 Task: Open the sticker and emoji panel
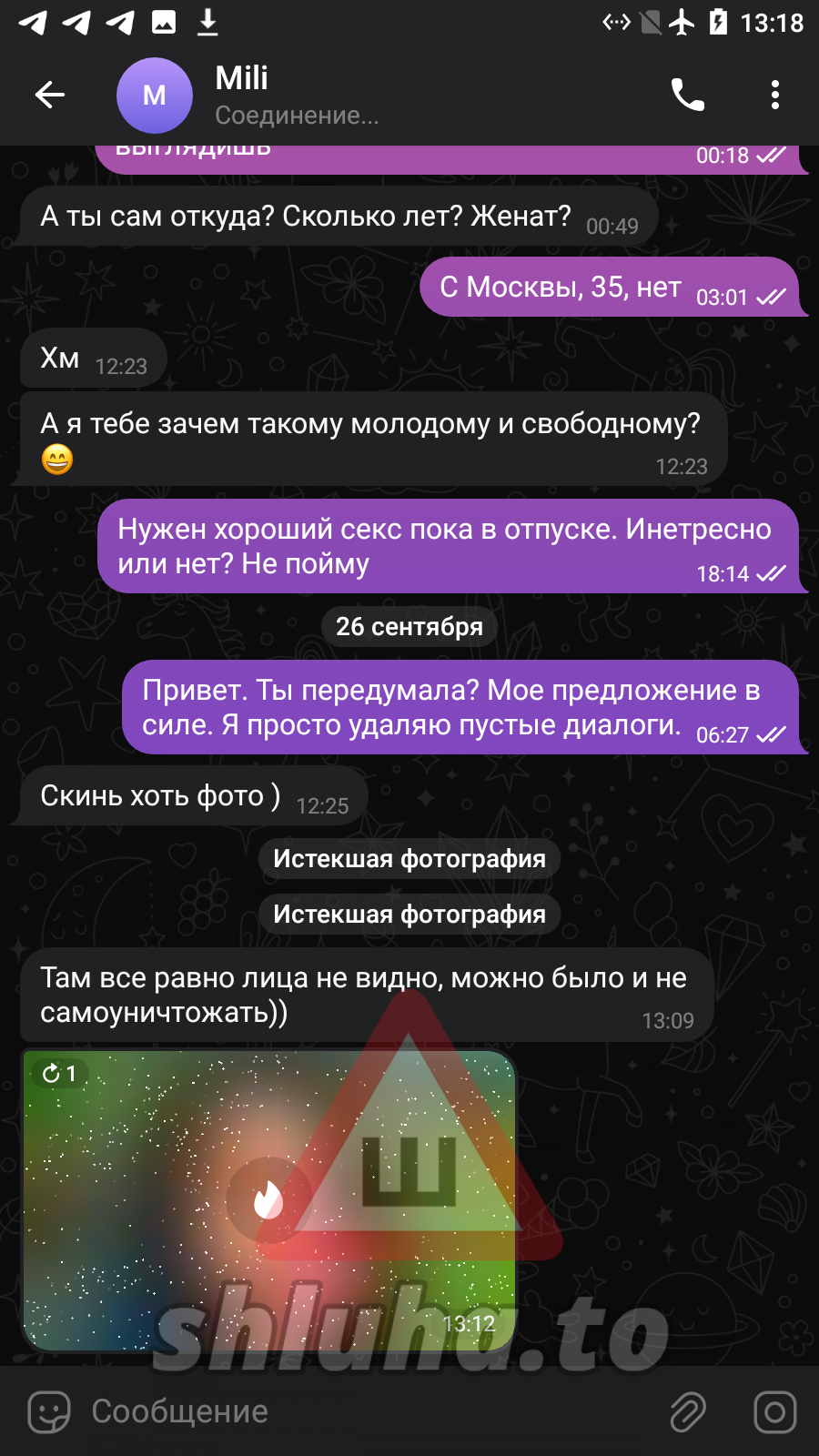tap(49, 1411)
